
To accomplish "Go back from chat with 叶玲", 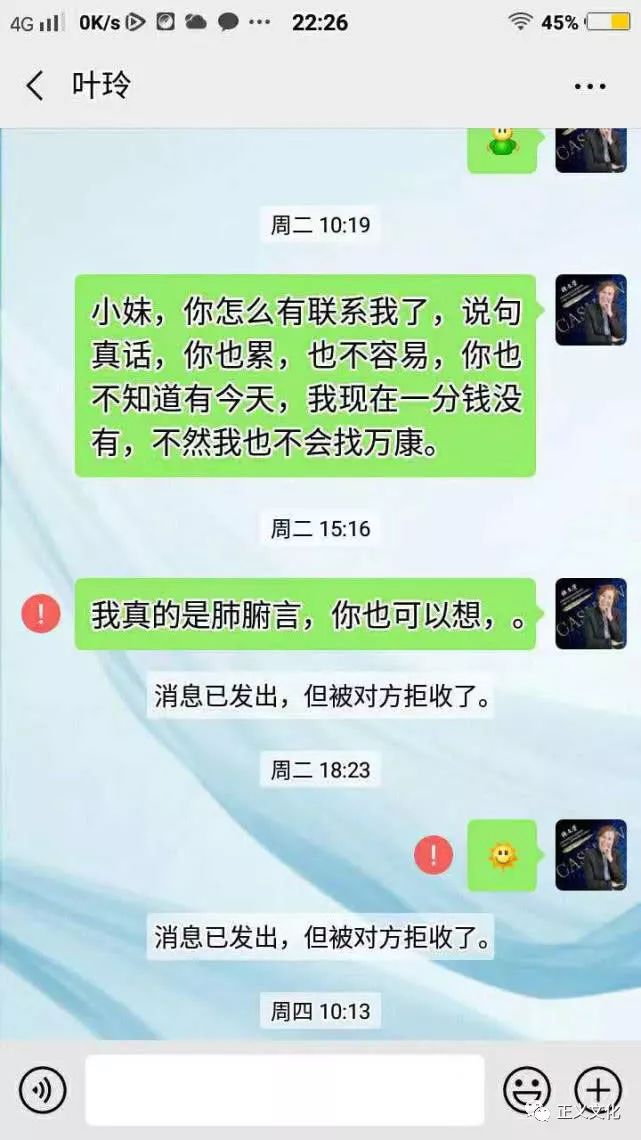I will 35,86.
